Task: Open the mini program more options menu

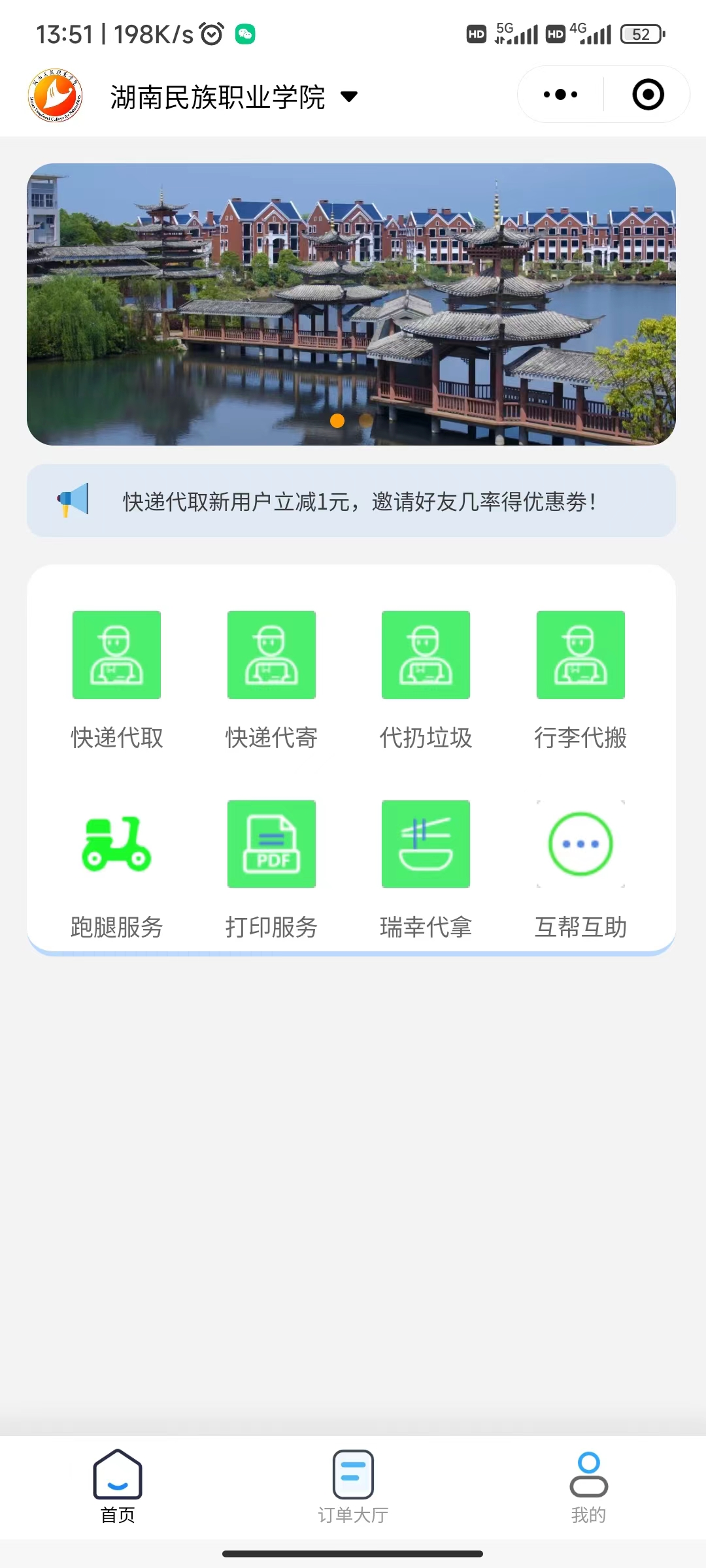Action: (x=560, y=95)
